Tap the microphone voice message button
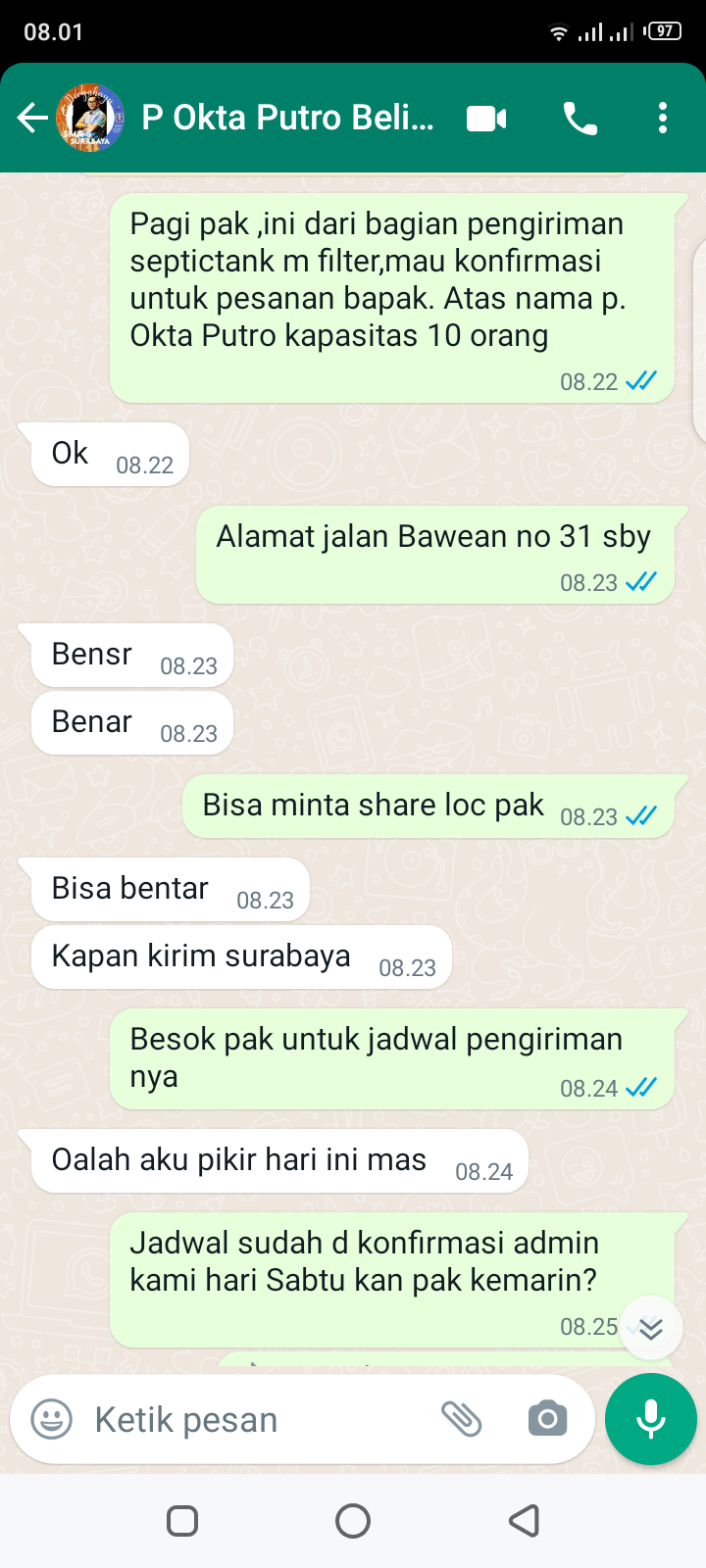The image size is (706, 1568). 651,1419
